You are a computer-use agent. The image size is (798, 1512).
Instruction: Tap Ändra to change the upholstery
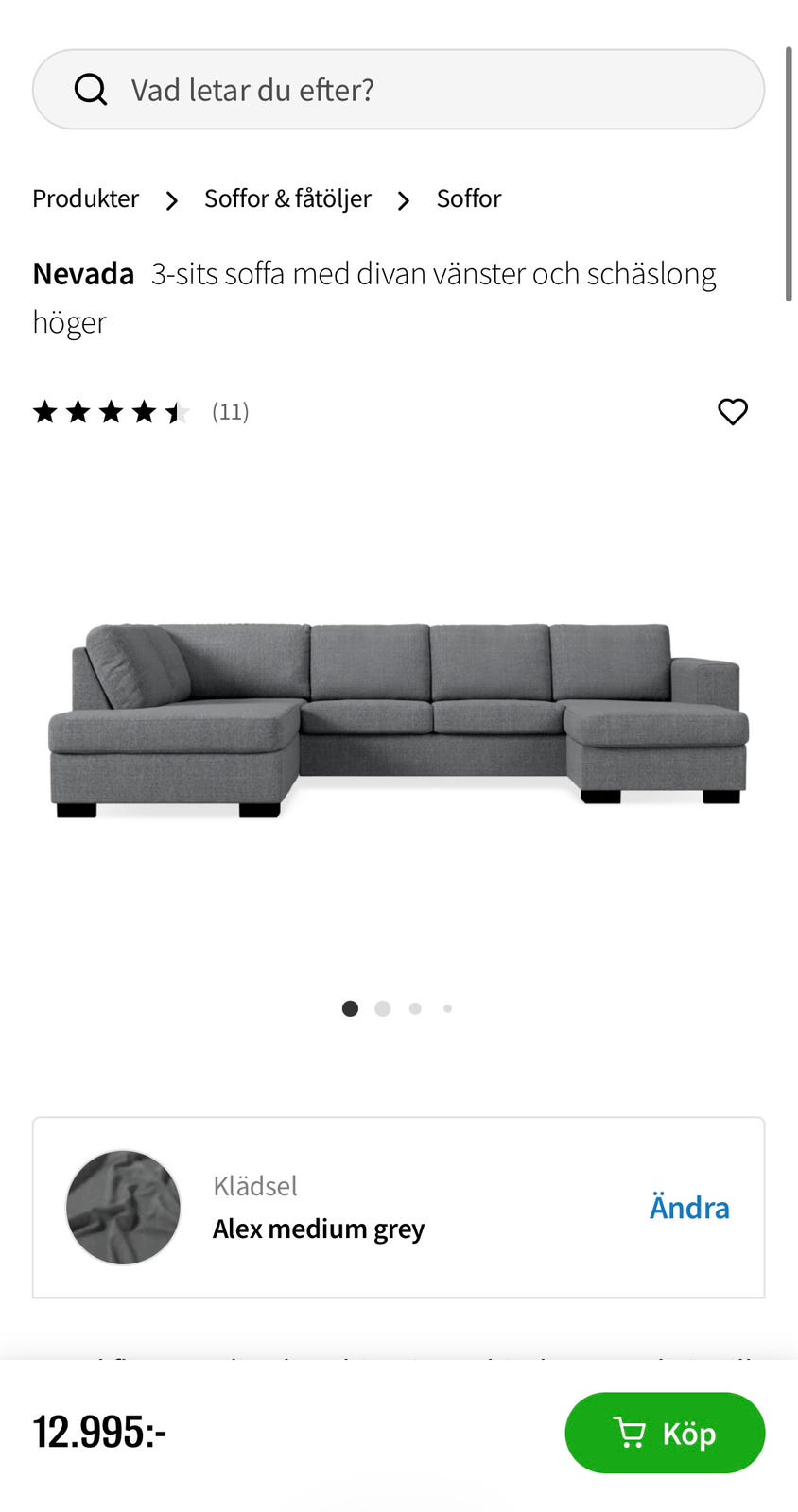pyautogui.click(x=688, y=1208)
